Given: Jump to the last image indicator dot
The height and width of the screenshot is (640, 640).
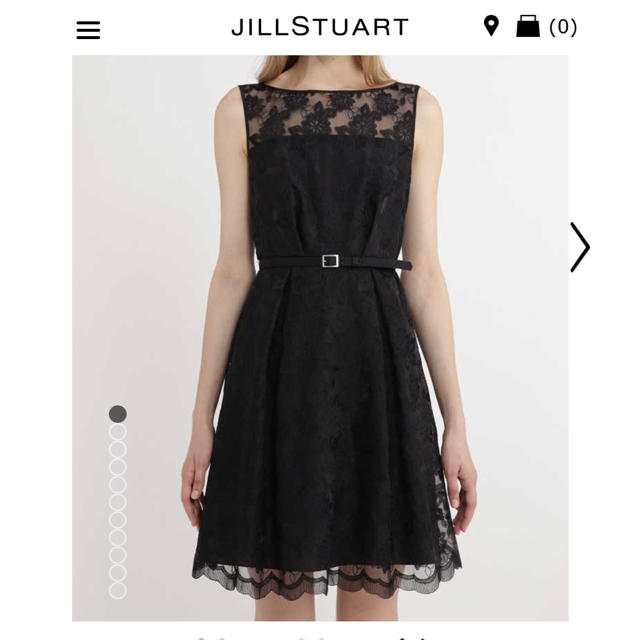Looking at the screenshot, I should click(118, 590).
